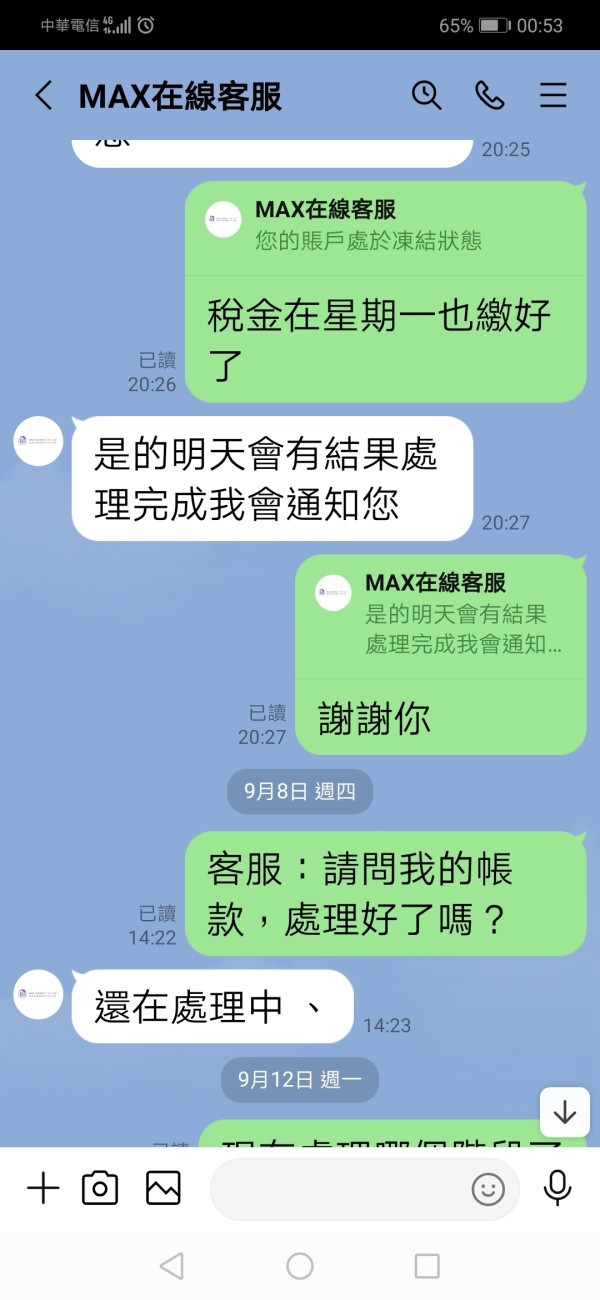Open the chat menu with three lines
This screenshot has width=600, height=1300.
click(x=553, y=95)
